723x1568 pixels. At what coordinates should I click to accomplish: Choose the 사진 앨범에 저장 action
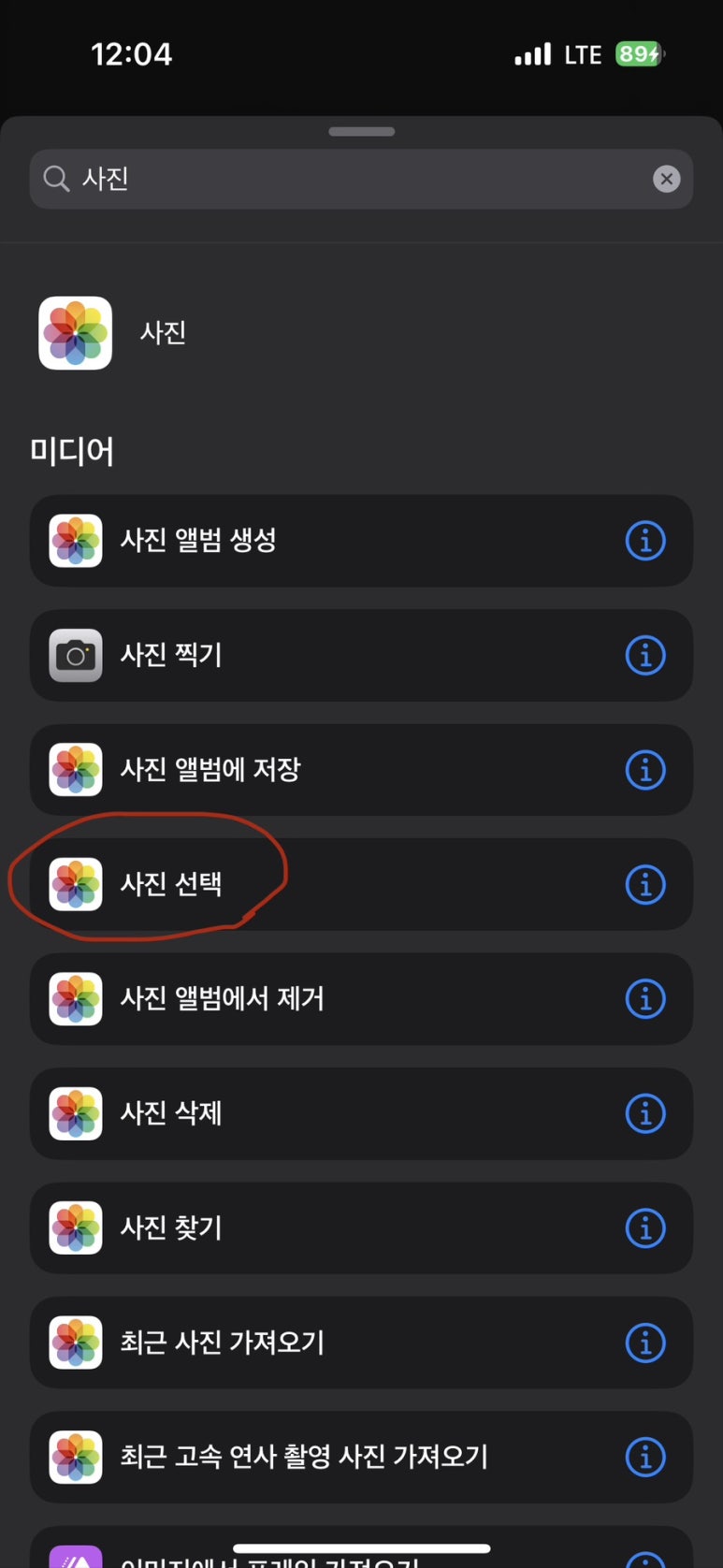(361, 770)
